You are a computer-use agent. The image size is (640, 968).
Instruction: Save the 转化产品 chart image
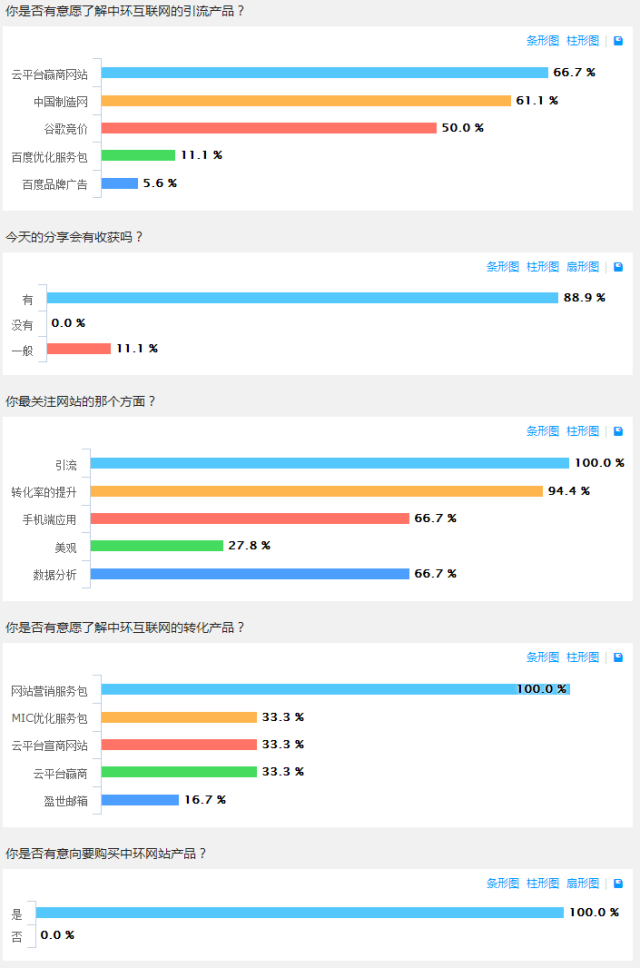tap(618, 657)
